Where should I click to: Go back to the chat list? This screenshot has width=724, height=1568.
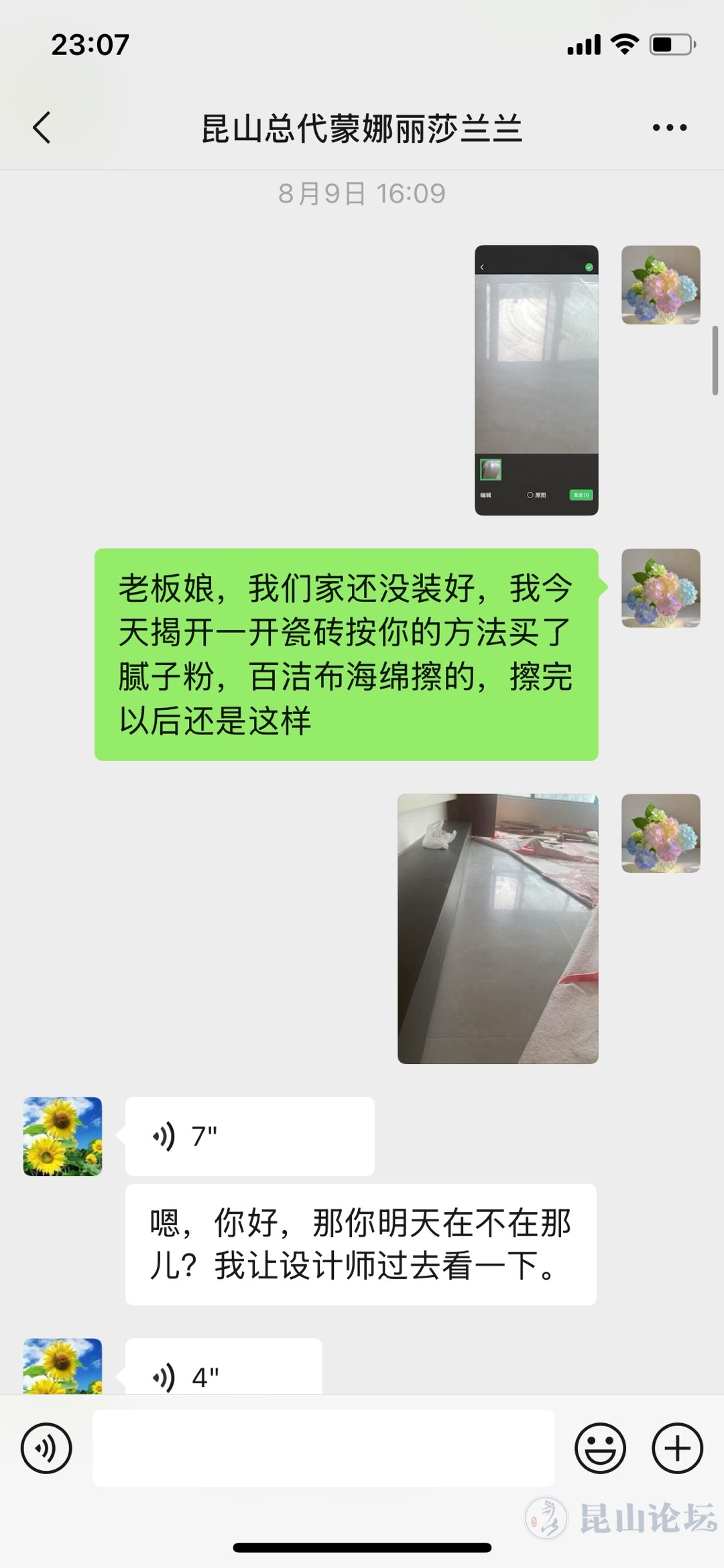(42, 127)
